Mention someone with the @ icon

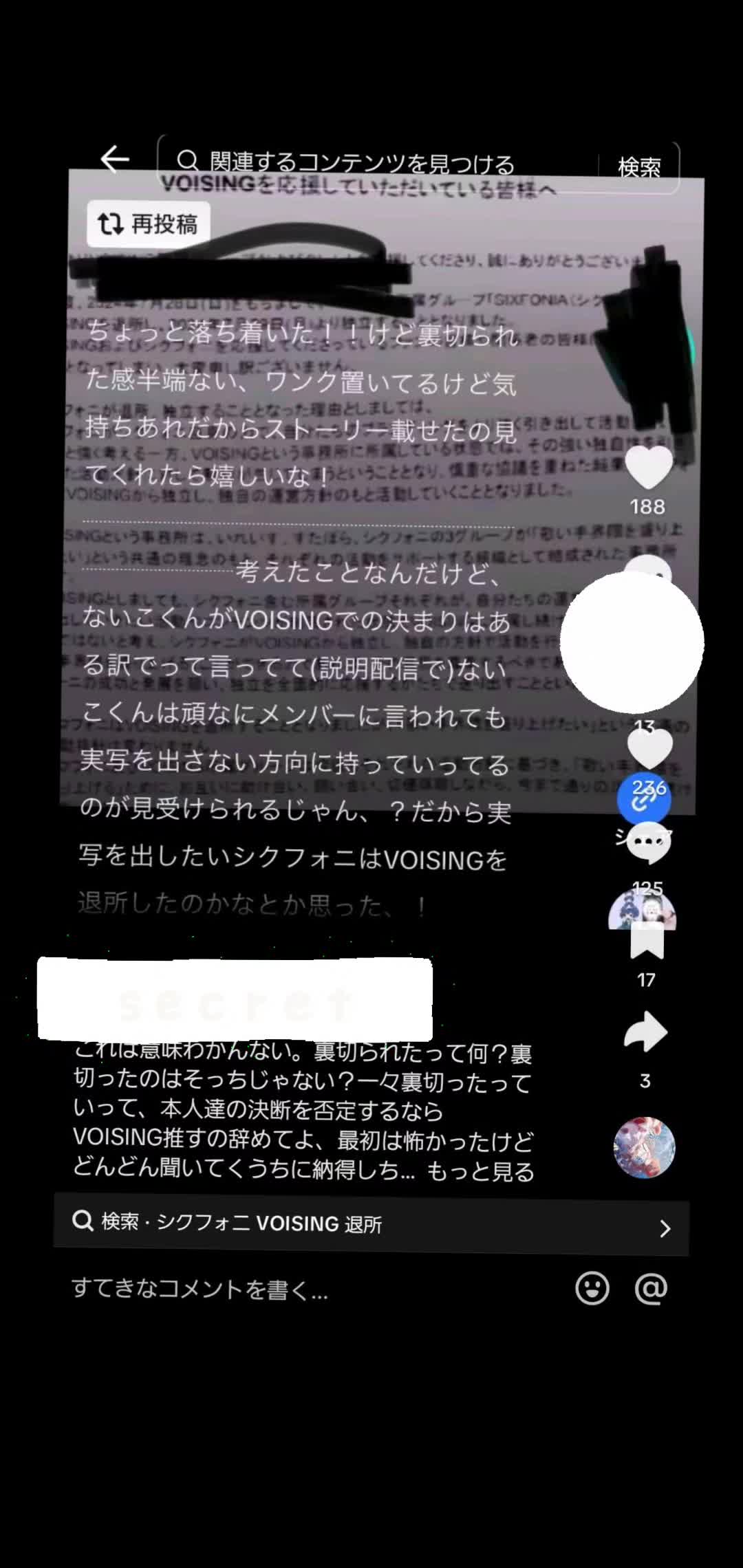coord(651,1288)
